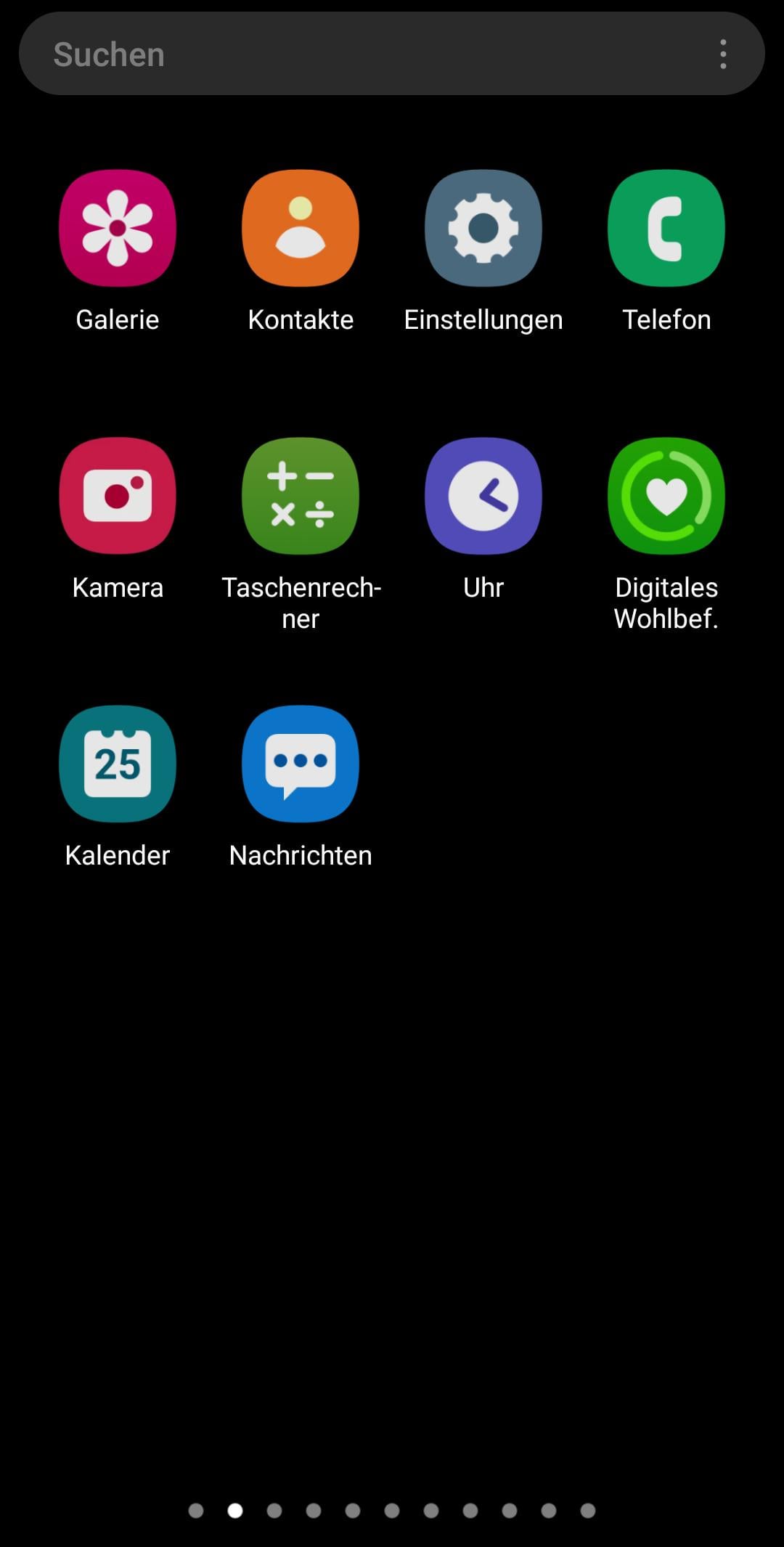The height and width of the screenshot is (1547, 784).
Task: Open the Kamera app
Action: [118, 496]
